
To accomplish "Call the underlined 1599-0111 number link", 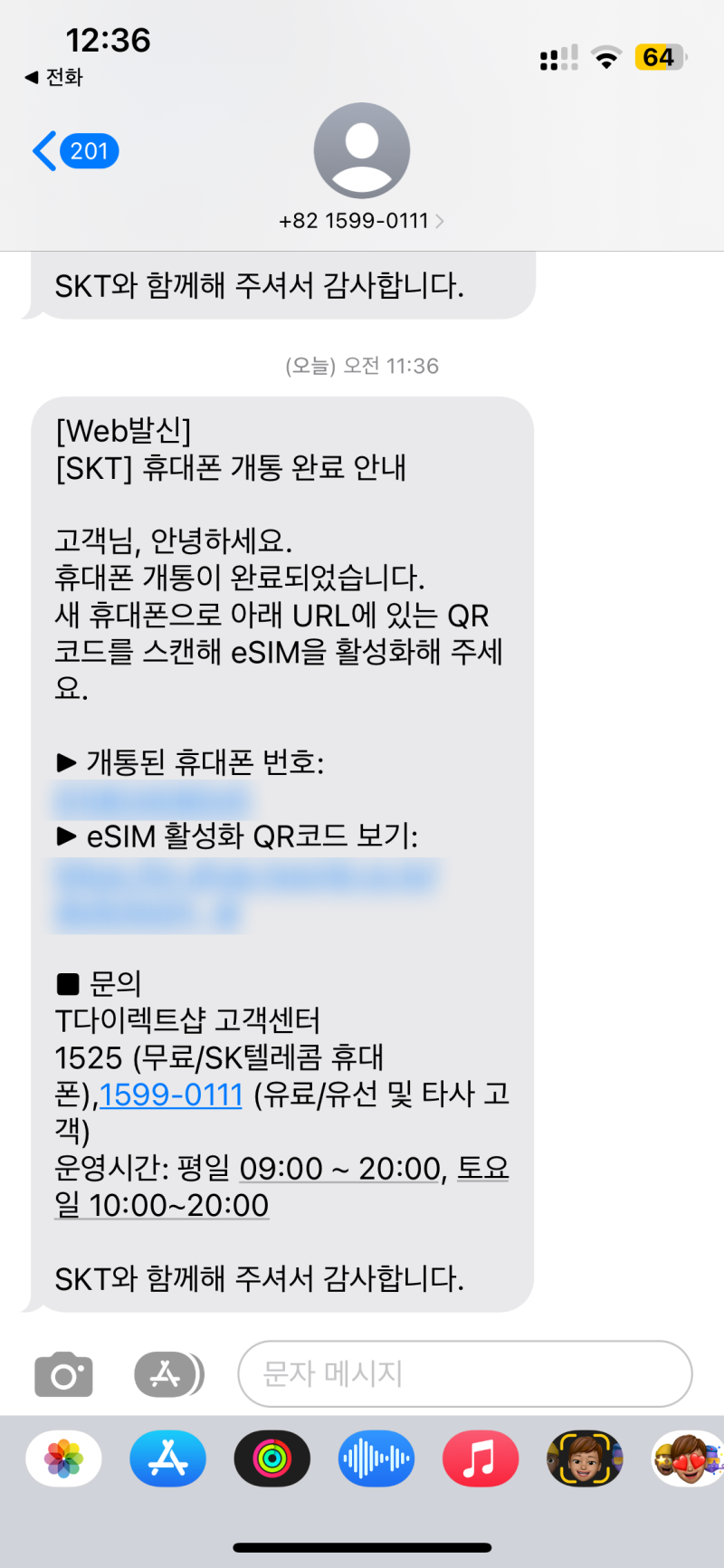I will (x=170, y=1095).
